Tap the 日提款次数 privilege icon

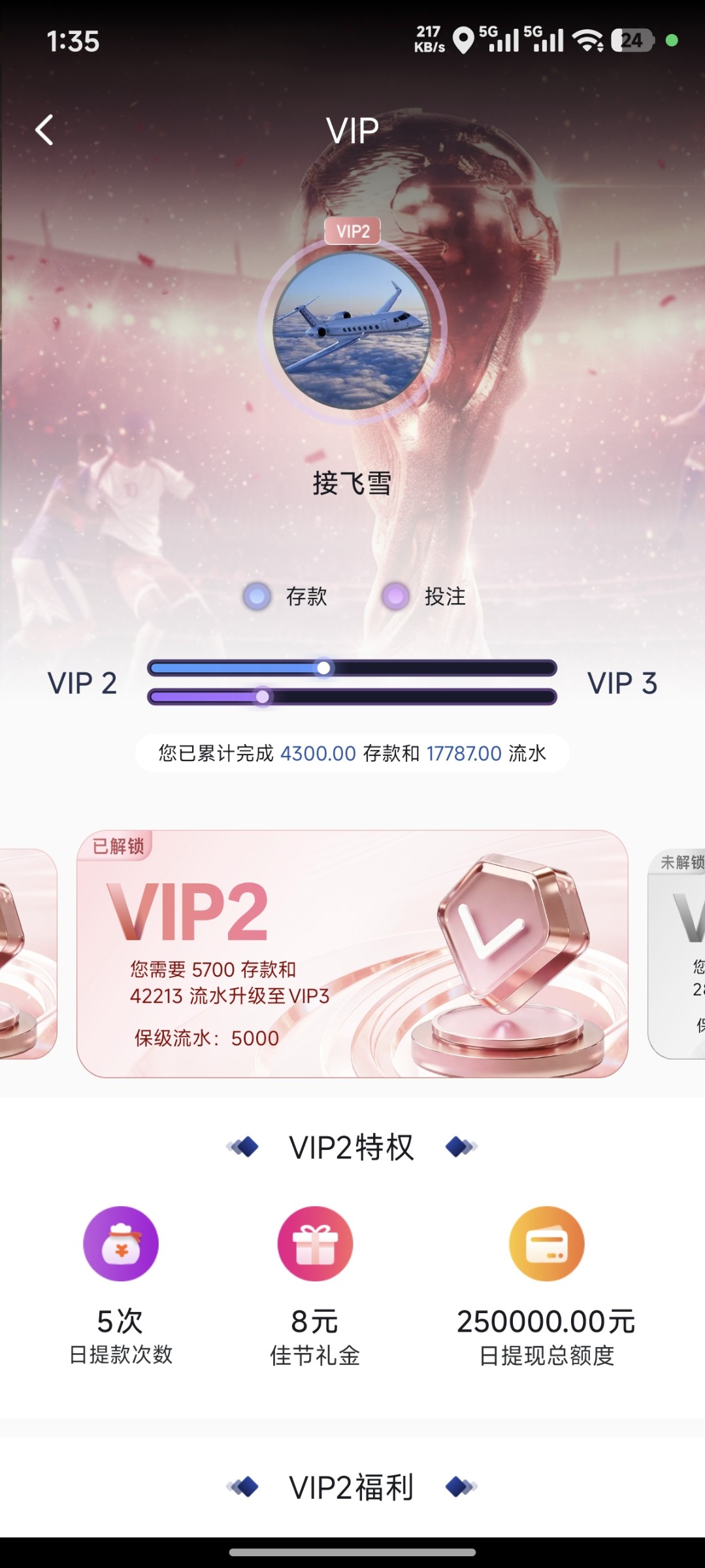(121, 1243)
